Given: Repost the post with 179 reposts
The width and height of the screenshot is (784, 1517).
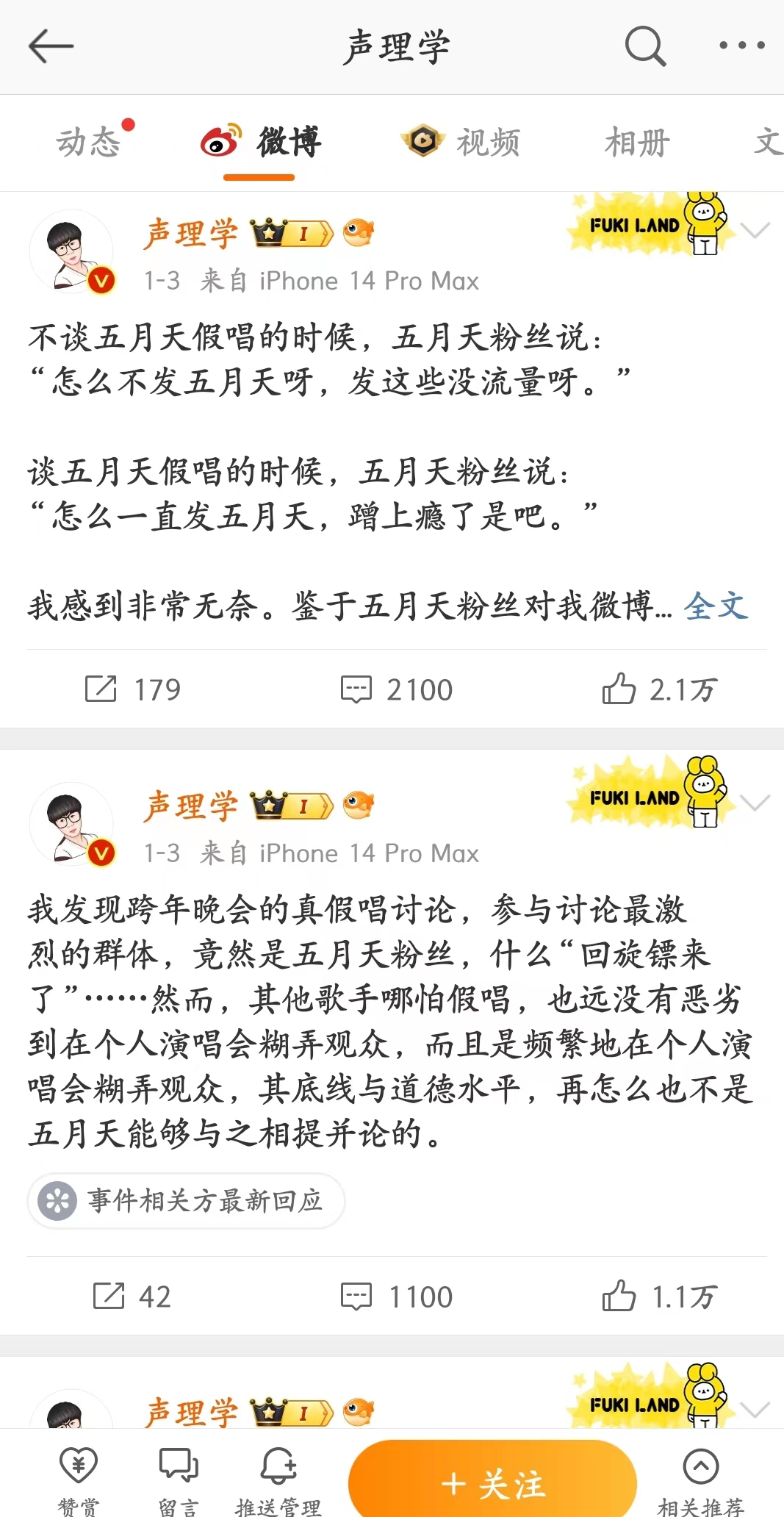Looking at the screenshot, I should coord(133,689).
